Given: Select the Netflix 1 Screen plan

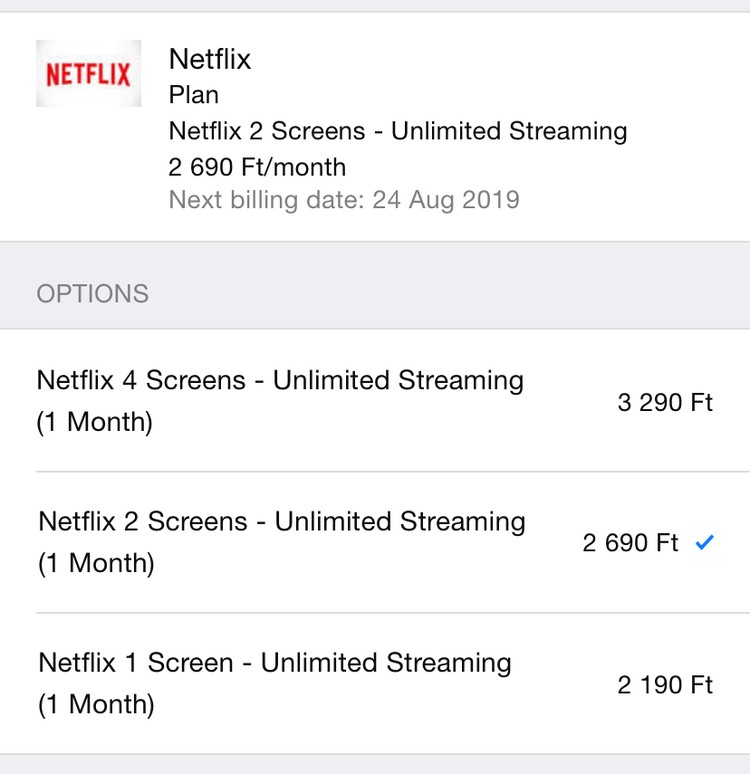Looking at the screenshot, I should tap(274, 683).
